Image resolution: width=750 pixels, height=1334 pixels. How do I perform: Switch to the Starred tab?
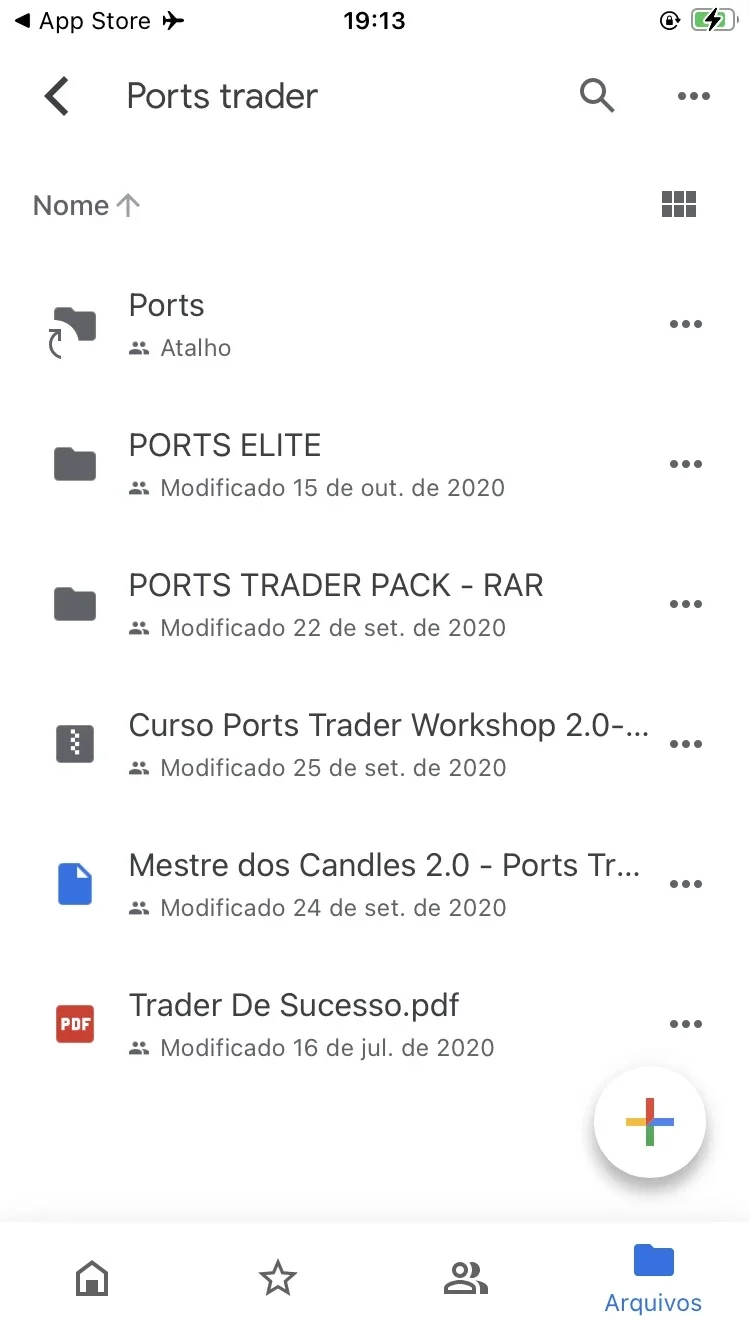pyautogui.click(x=278, y=1277)
